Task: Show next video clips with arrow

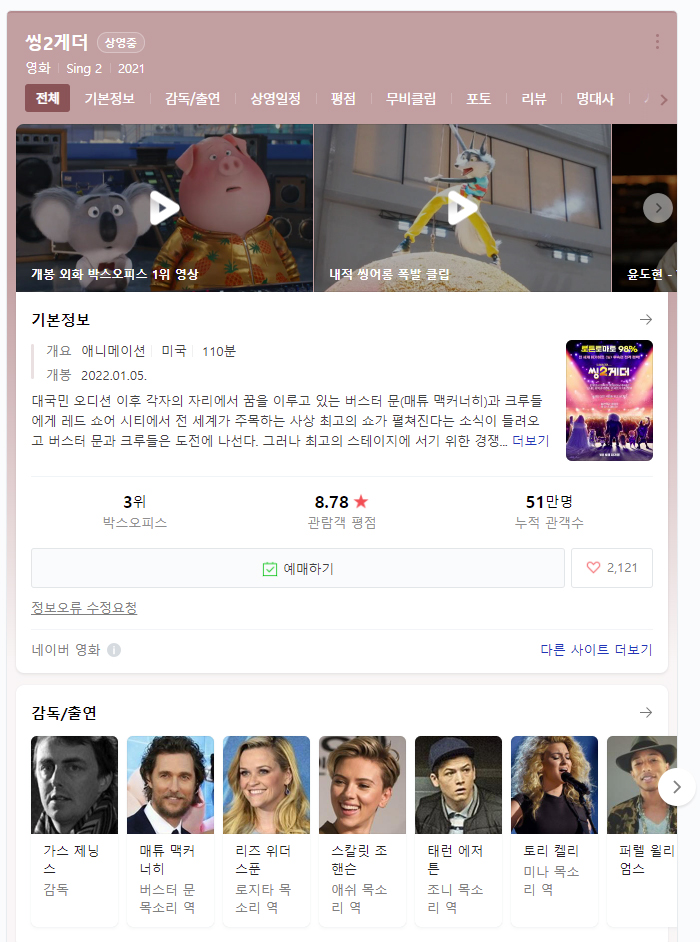Action: pos(657,208)
